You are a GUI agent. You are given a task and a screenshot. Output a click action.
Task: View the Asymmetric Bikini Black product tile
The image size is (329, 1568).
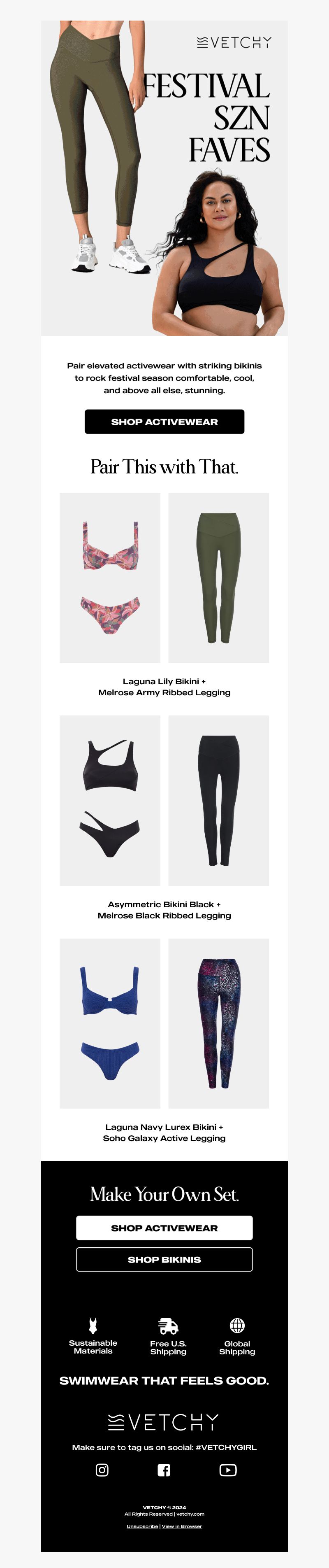[110, 800]
